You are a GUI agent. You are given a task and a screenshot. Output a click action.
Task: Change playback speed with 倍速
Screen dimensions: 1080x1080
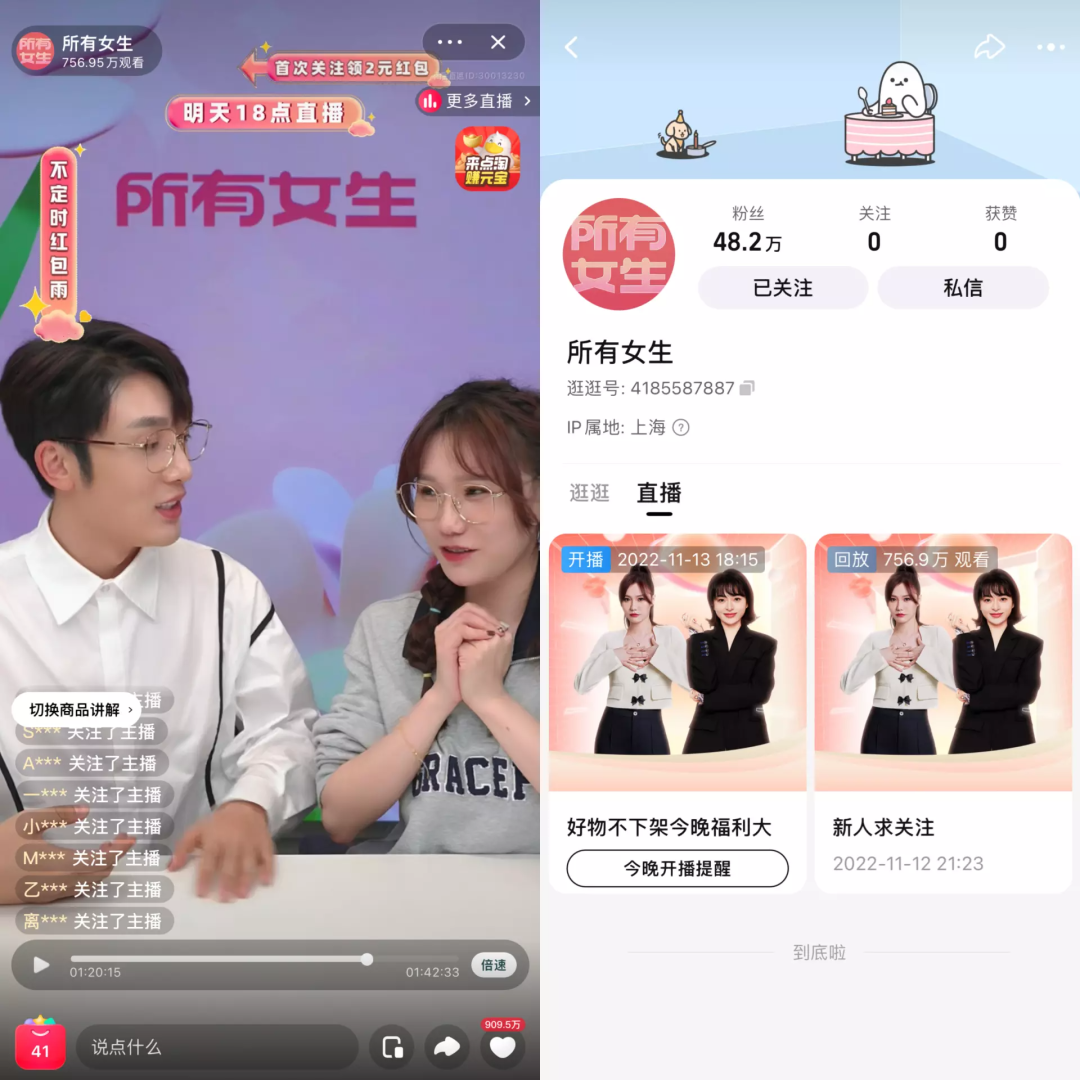point(493,965)
